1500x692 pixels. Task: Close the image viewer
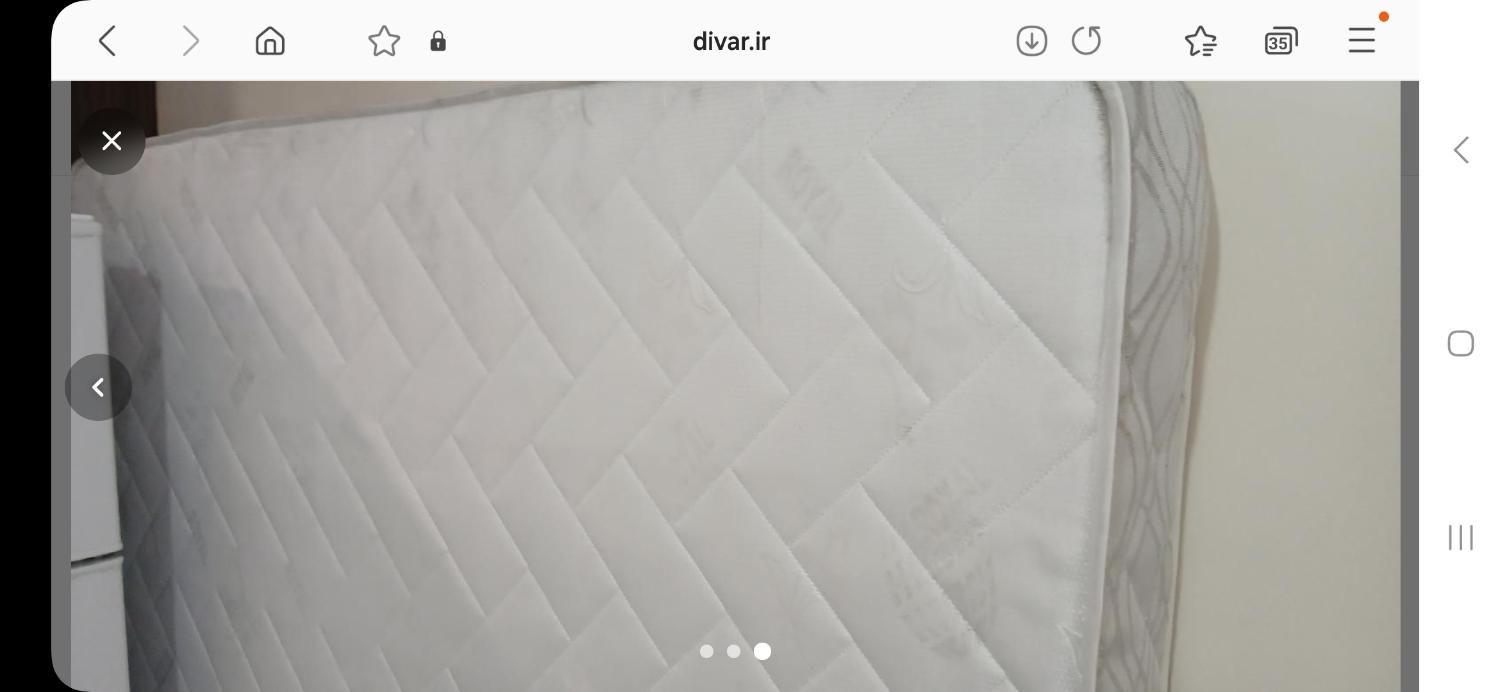[x=112, y=141]
